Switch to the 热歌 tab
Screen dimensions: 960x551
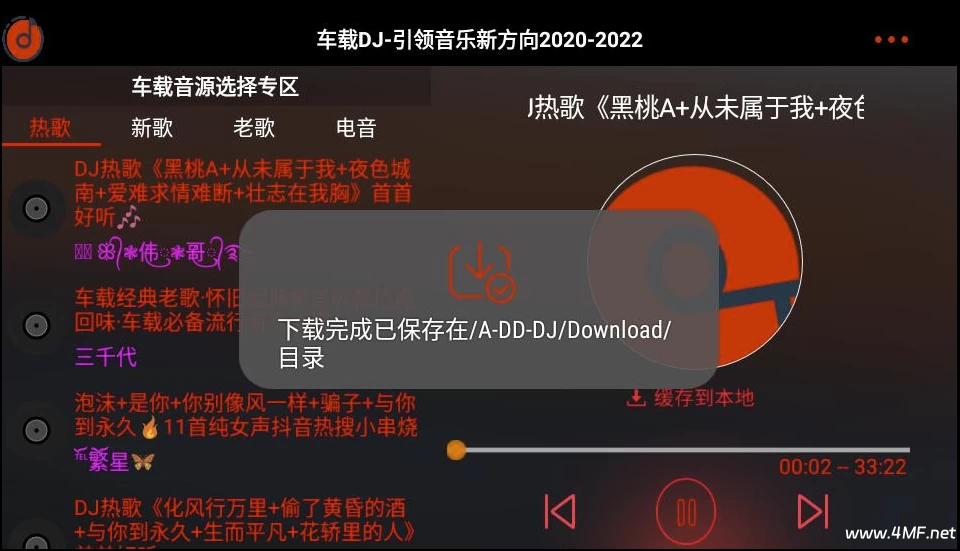coord(50,128)
